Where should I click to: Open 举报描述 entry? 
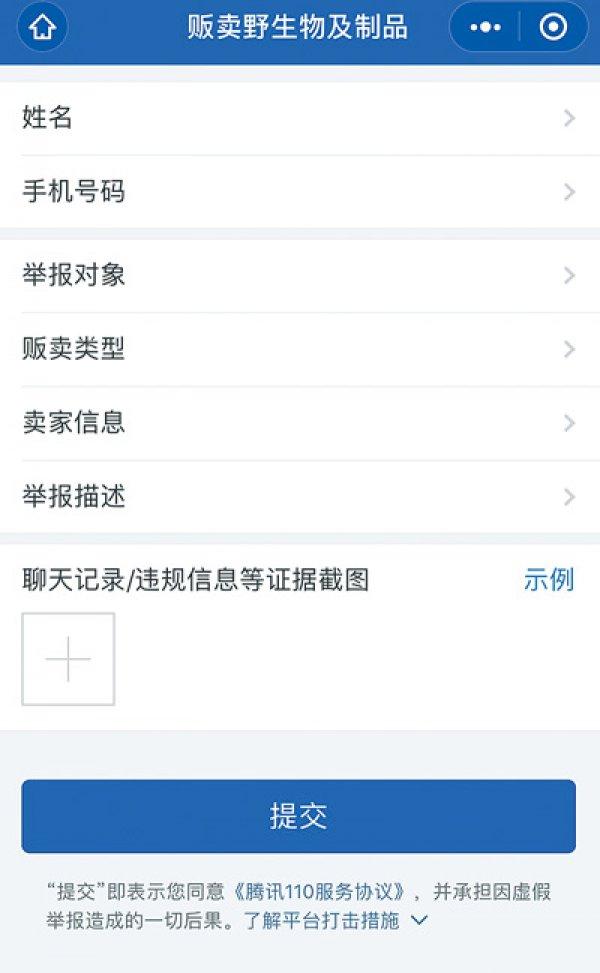click(x=300, y=496)
